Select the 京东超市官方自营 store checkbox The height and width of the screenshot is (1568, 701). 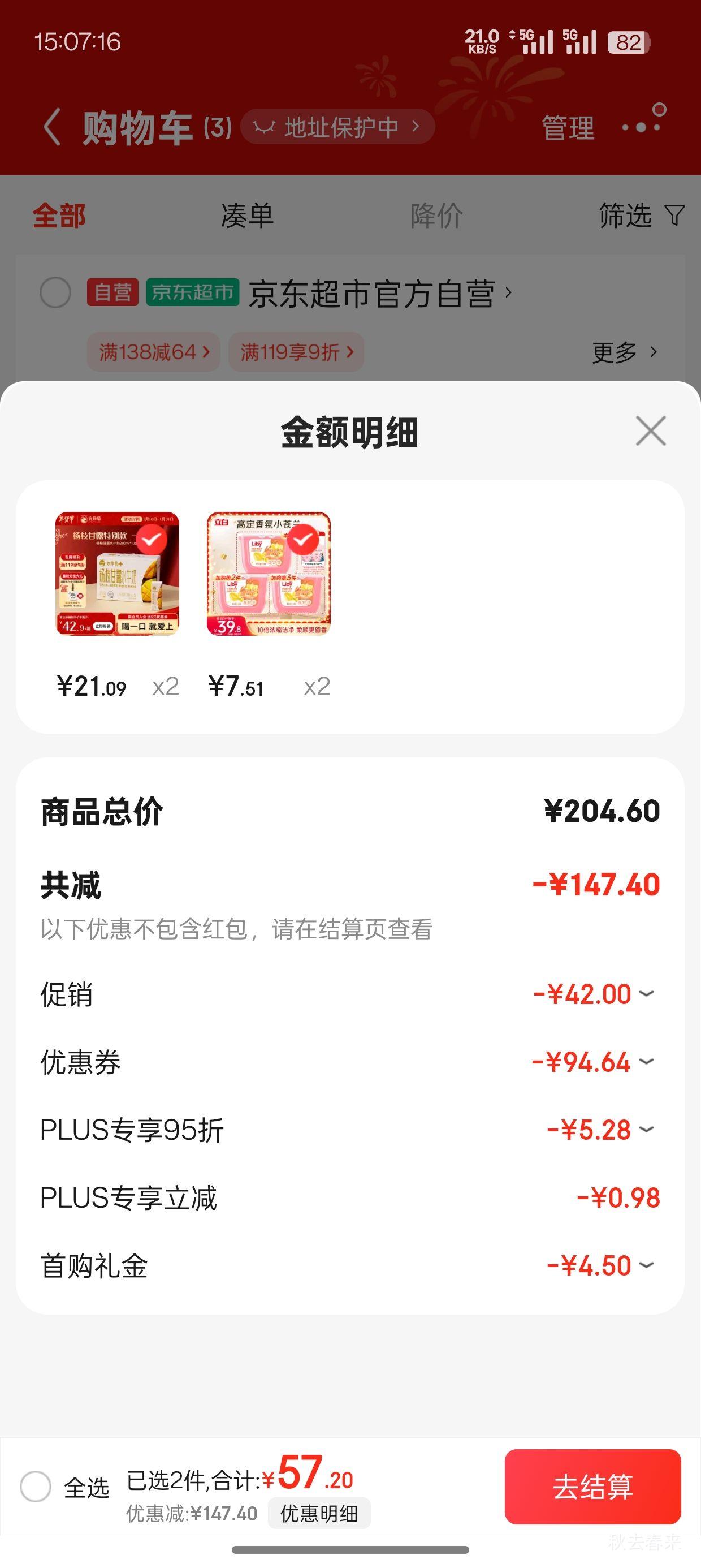click(x=55, y=292)
